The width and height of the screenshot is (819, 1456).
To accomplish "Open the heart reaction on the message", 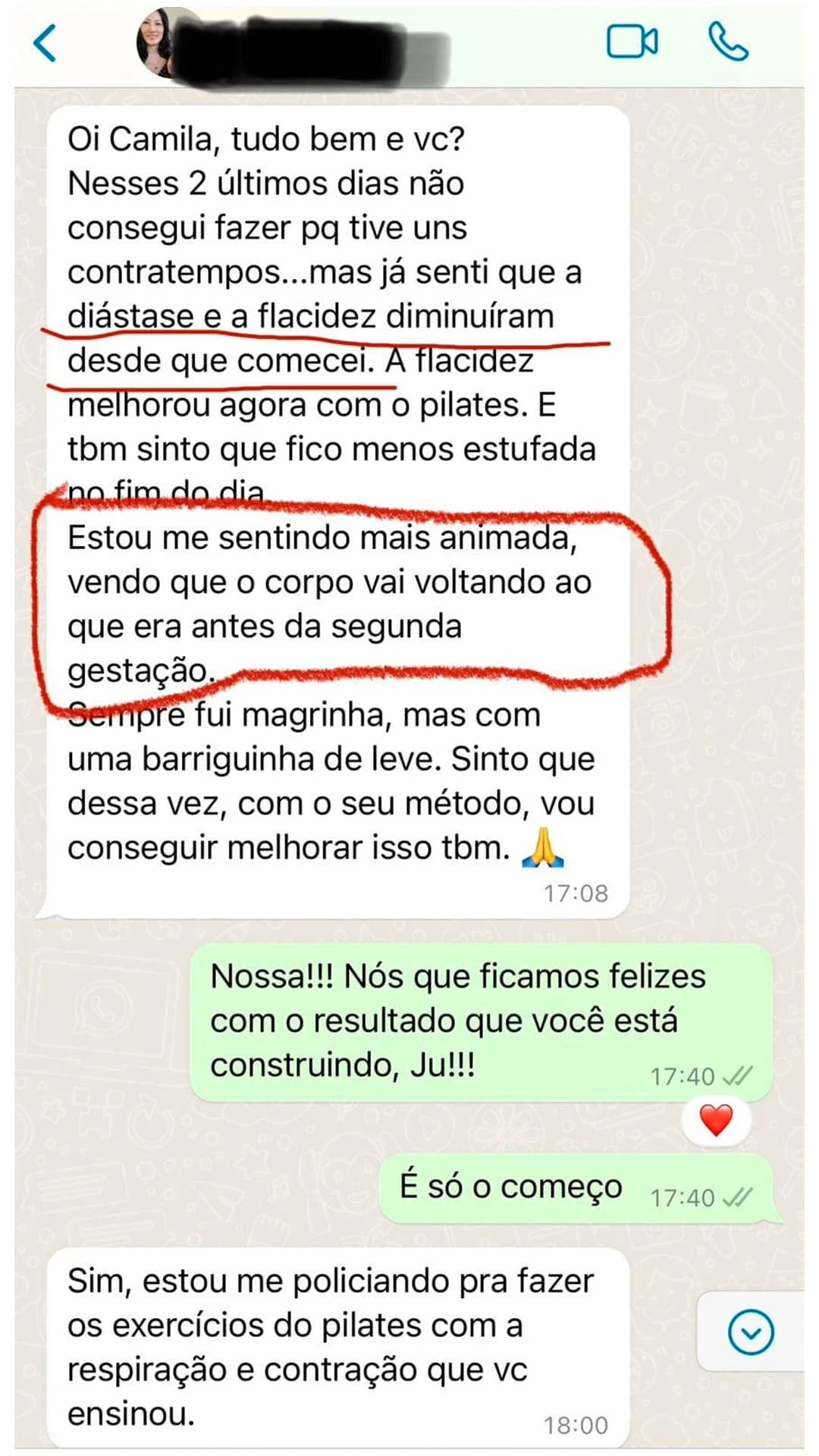I will tap(716, 1121).
